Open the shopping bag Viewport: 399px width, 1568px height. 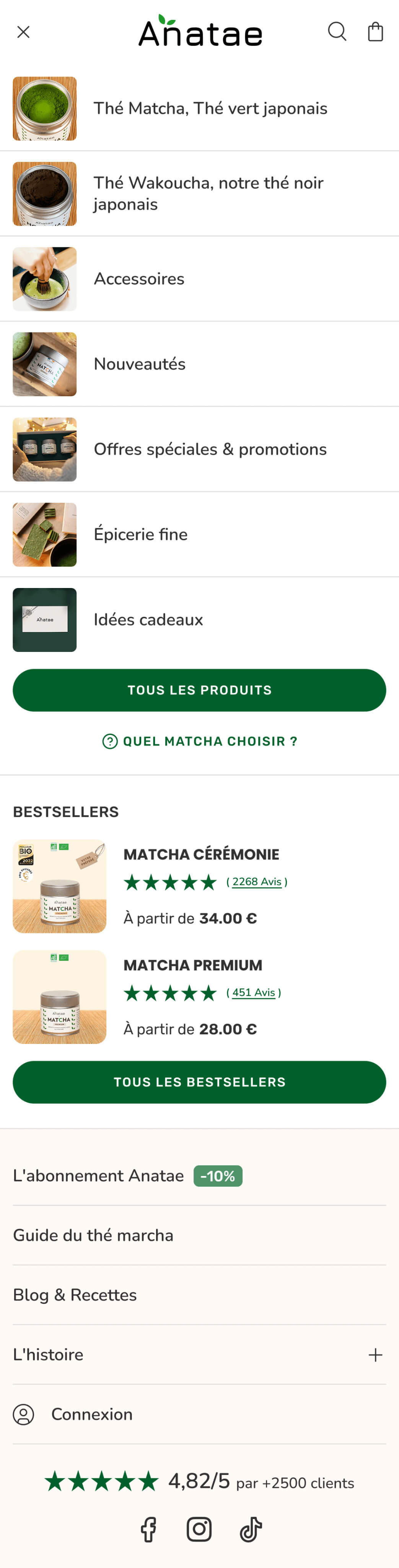click(x=375, y=32)
